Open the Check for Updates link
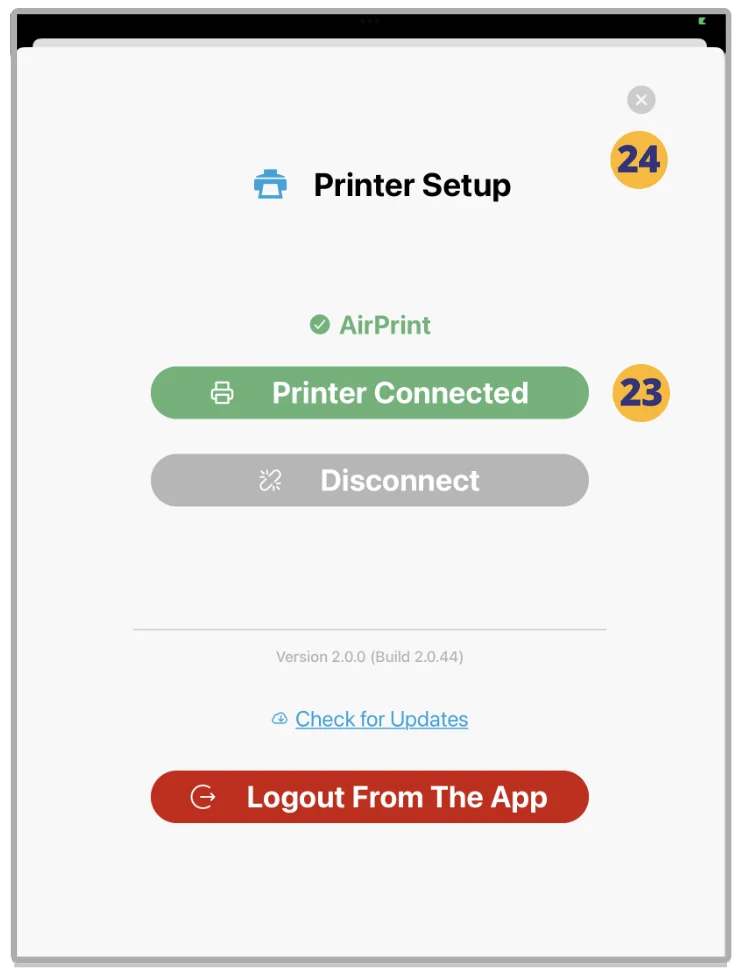The height and width of the screenshot is (973, 740). 381,719
